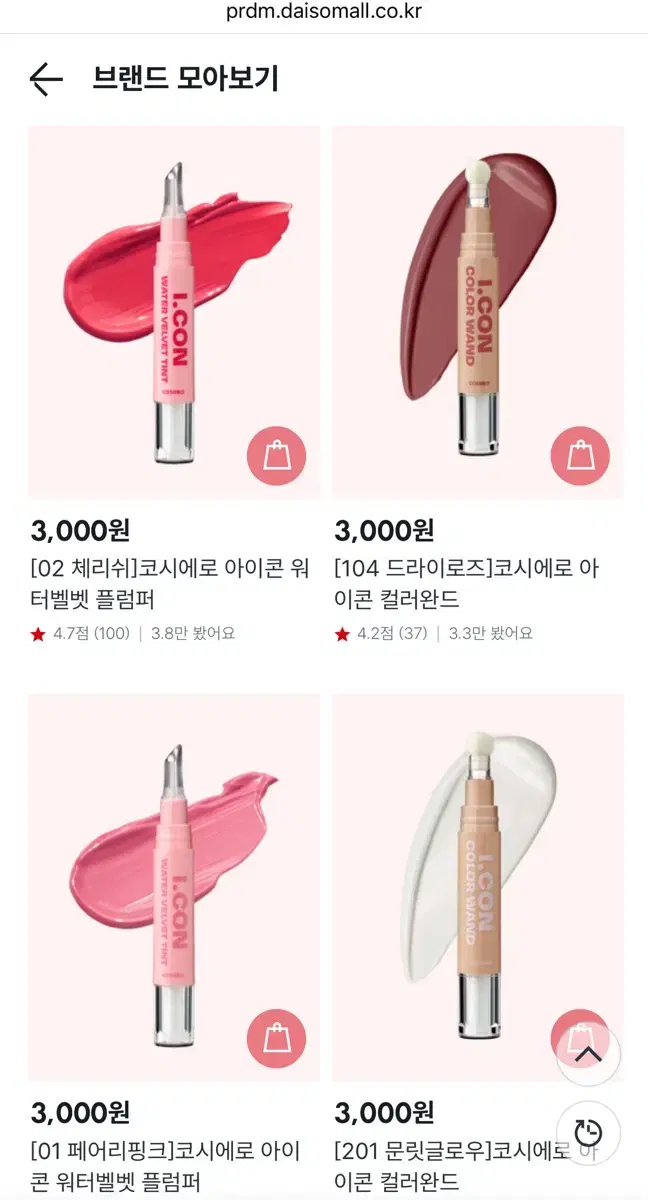Add 01 페어리핑크 tint to the cart

tap(276, 1039)
